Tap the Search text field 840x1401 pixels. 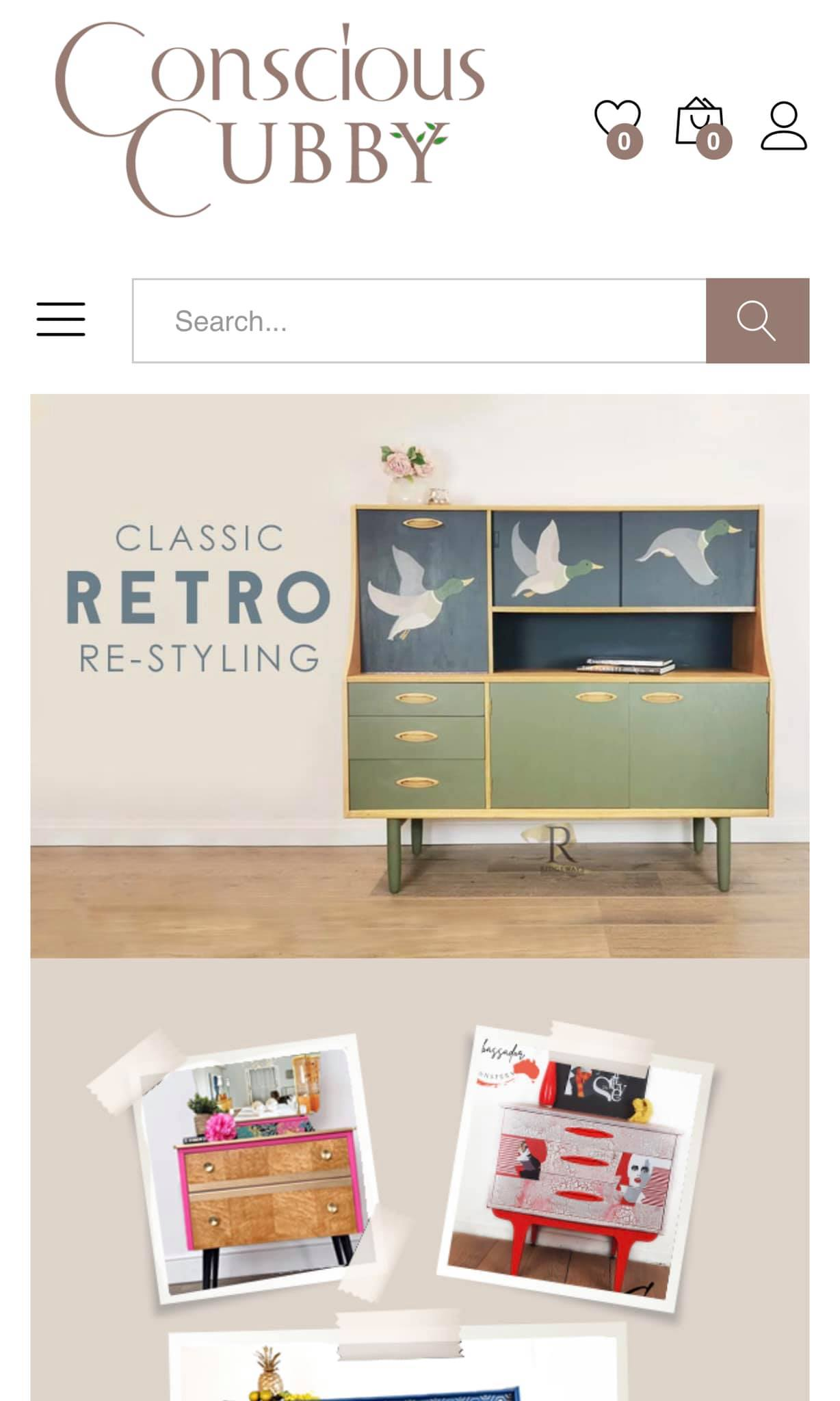[419, 321]
